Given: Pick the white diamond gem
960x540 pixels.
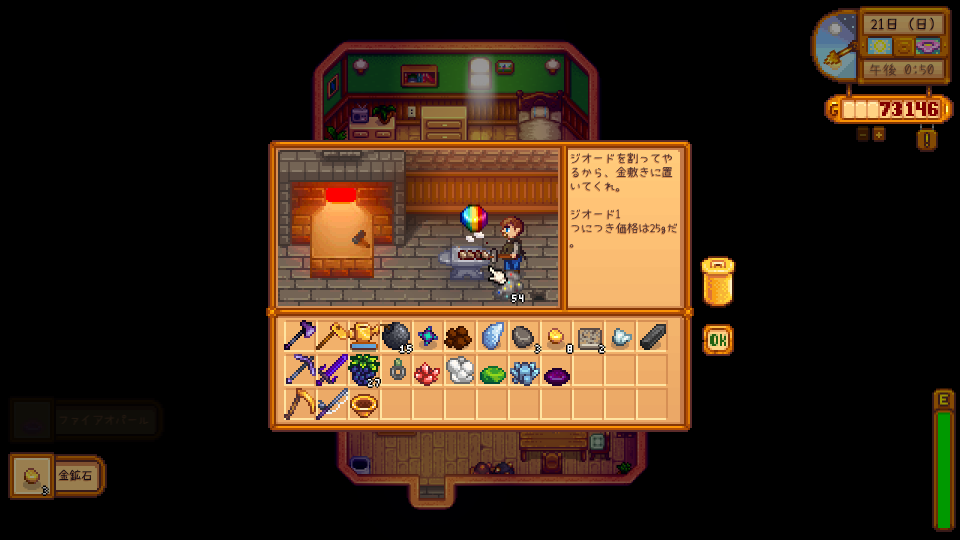Looking at the screenshot, I should point(460,371).
